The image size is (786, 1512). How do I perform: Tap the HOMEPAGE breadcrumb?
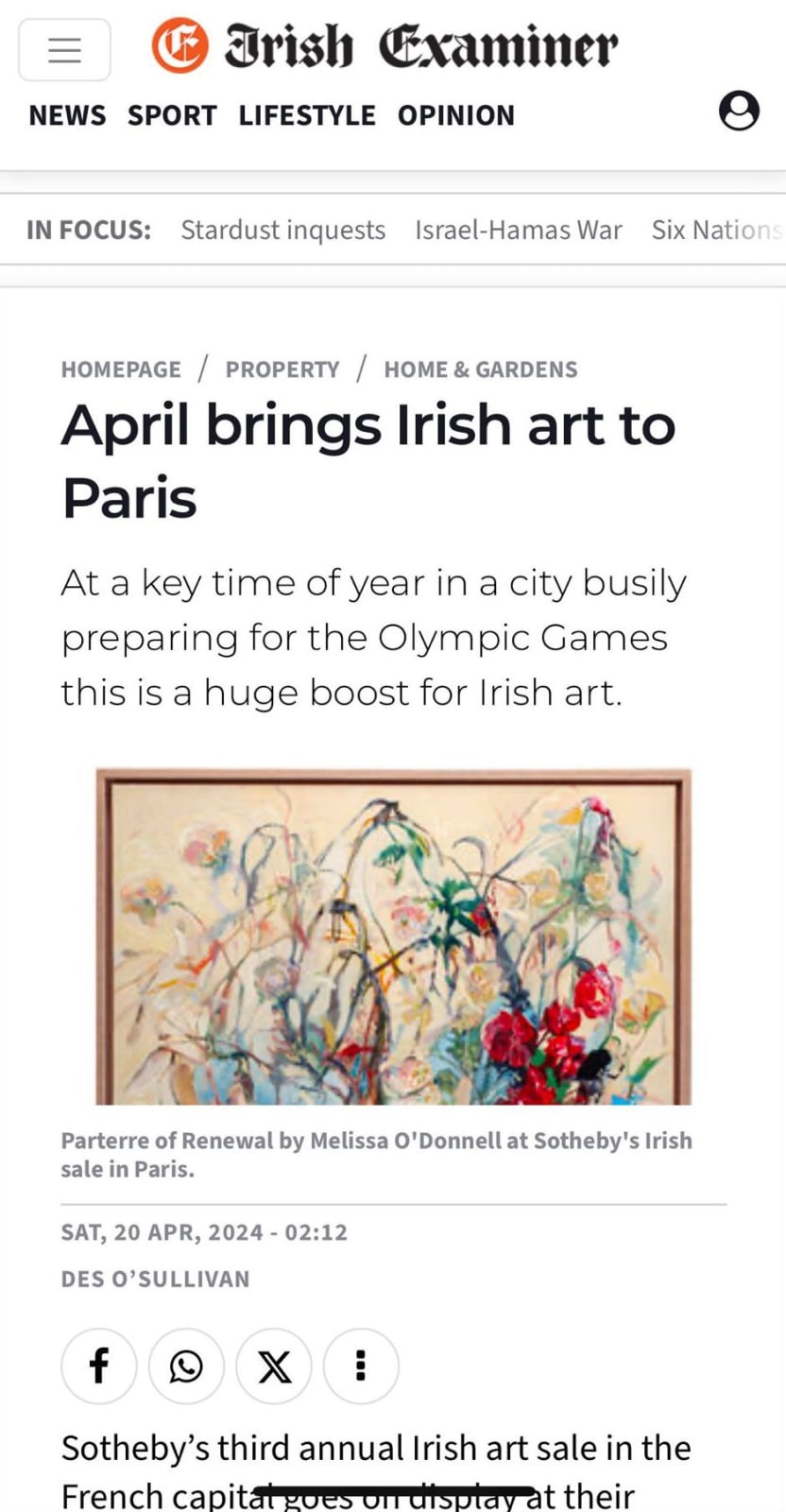click(x=121, y=369)
